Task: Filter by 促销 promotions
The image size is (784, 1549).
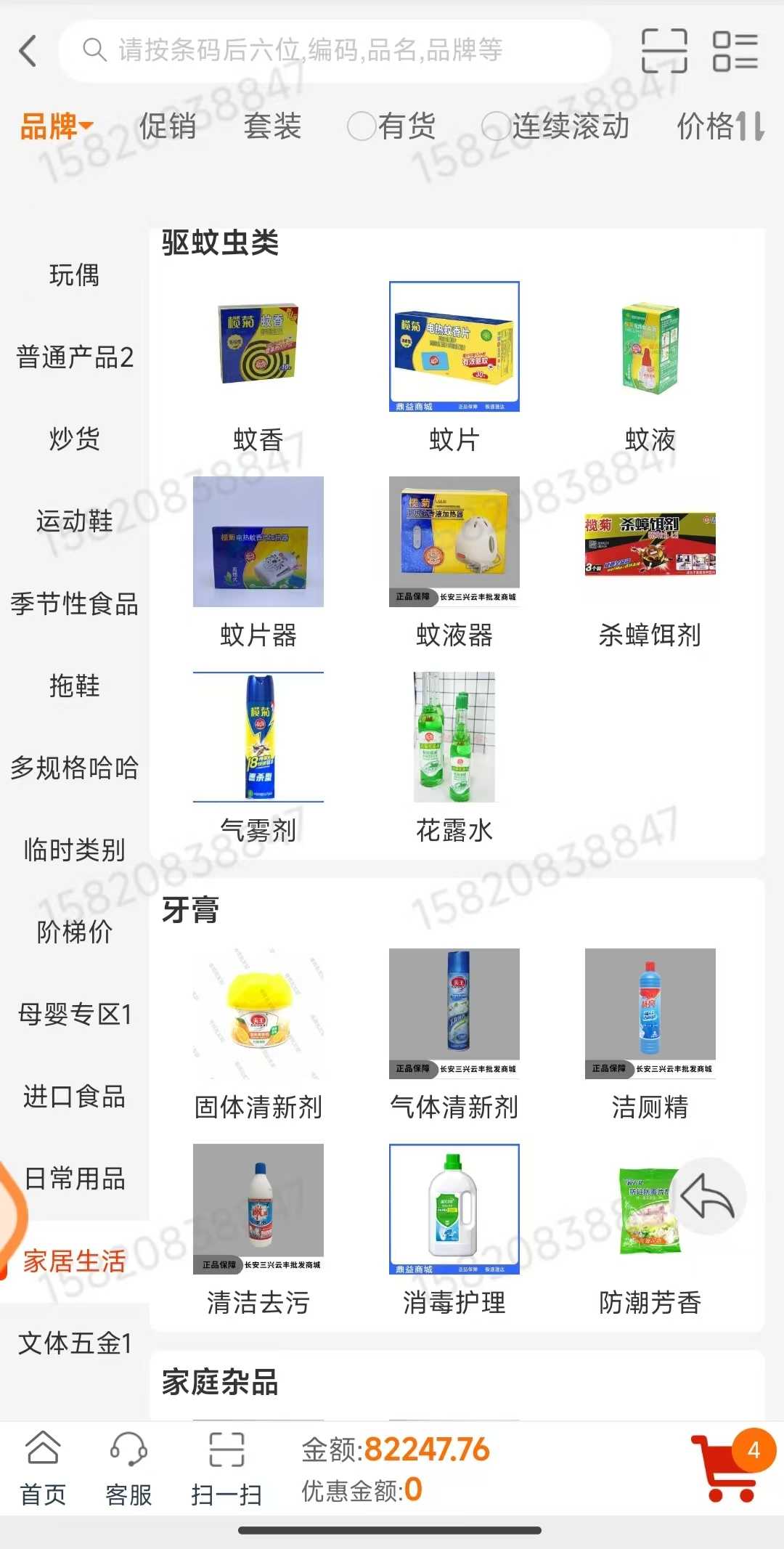Action: click(x=168, y=126)
